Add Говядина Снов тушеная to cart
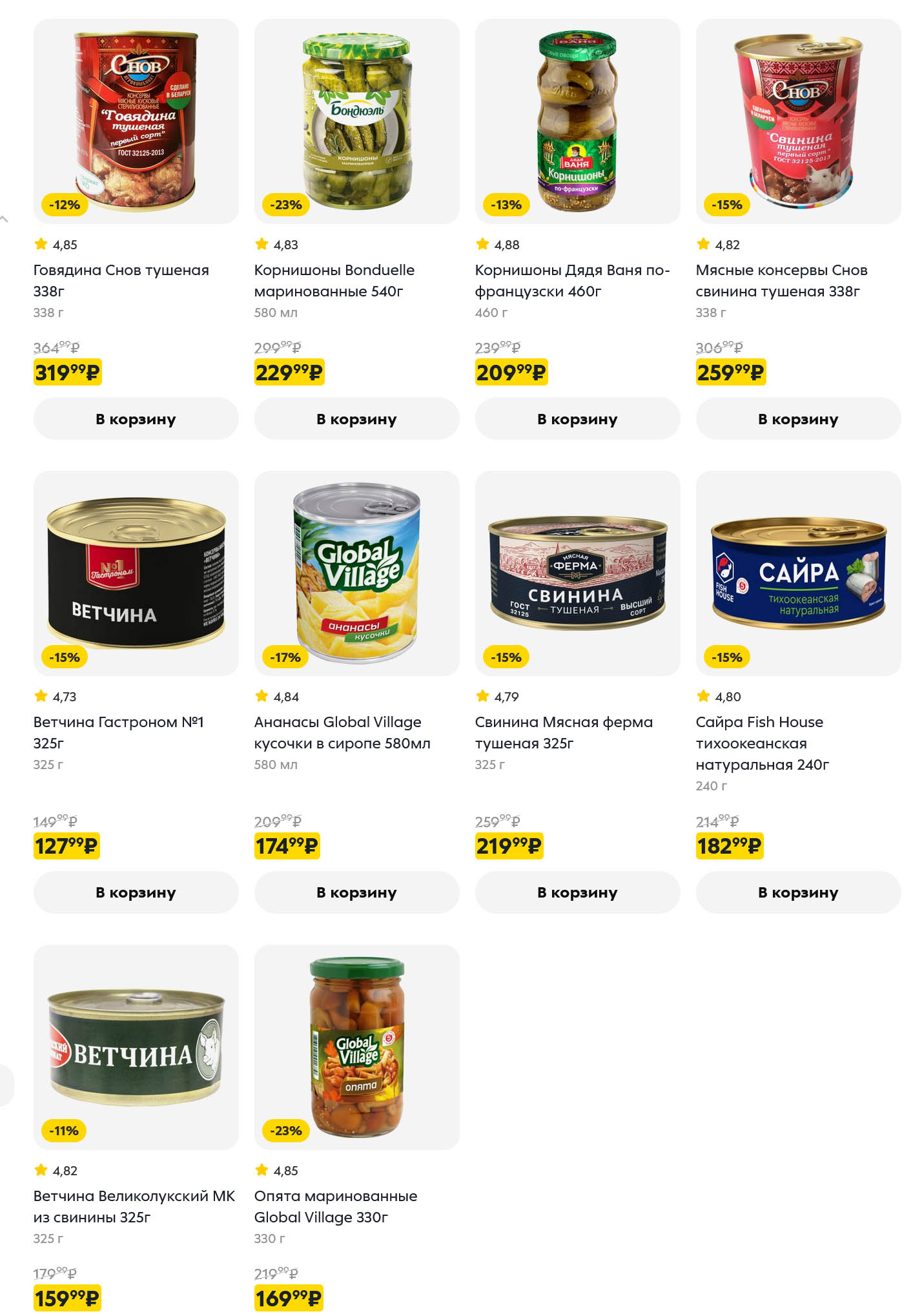The image size is (913, 1316). [136, 419]
